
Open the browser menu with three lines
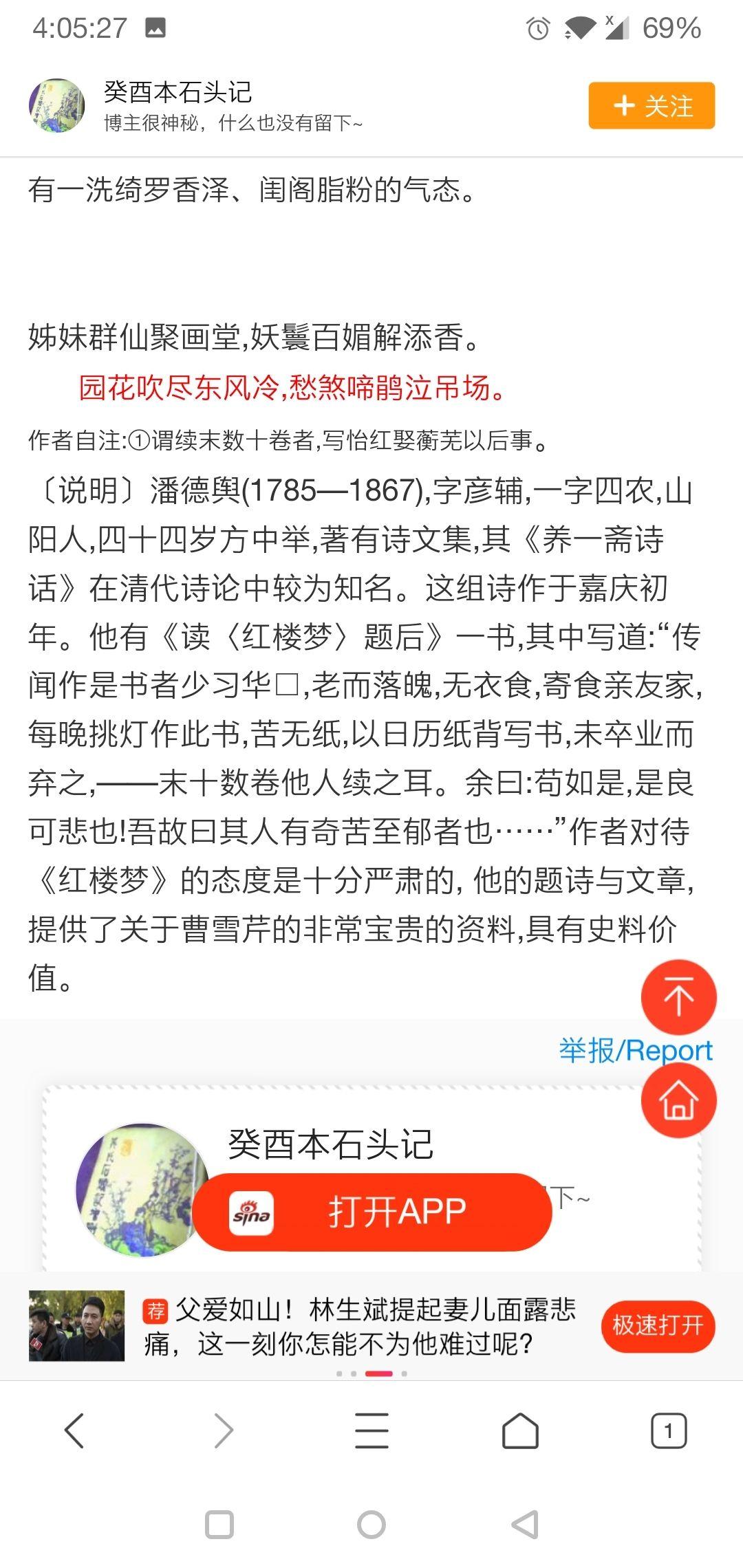(x=371, y=1431)
